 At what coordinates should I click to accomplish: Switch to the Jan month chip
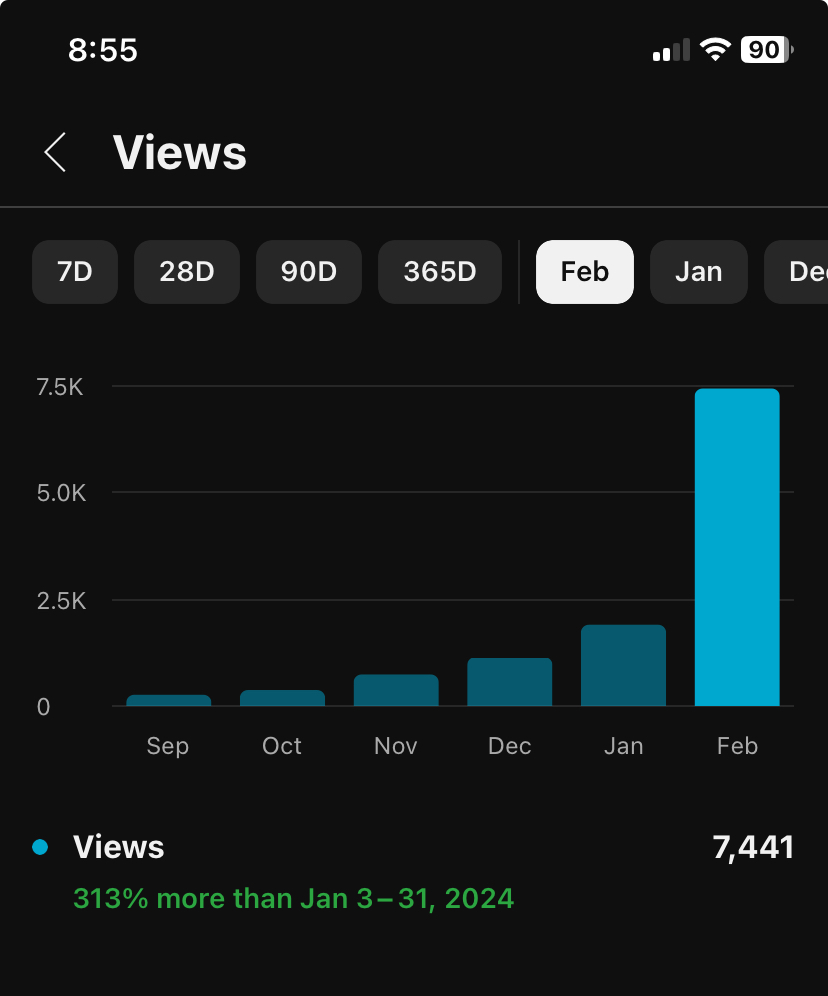(699, 272)
